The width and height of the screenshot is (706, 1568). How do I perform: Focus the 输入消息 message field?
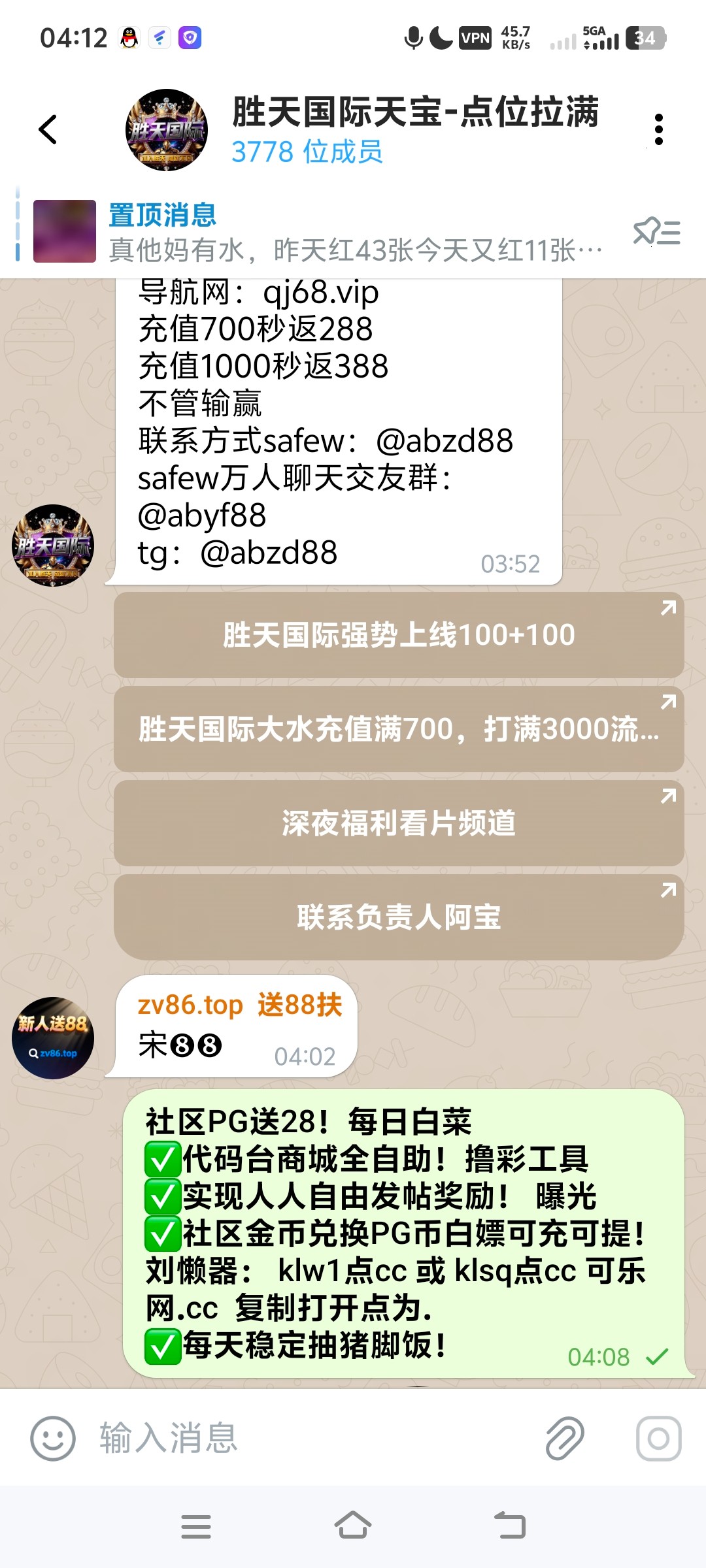(314, 1438)
